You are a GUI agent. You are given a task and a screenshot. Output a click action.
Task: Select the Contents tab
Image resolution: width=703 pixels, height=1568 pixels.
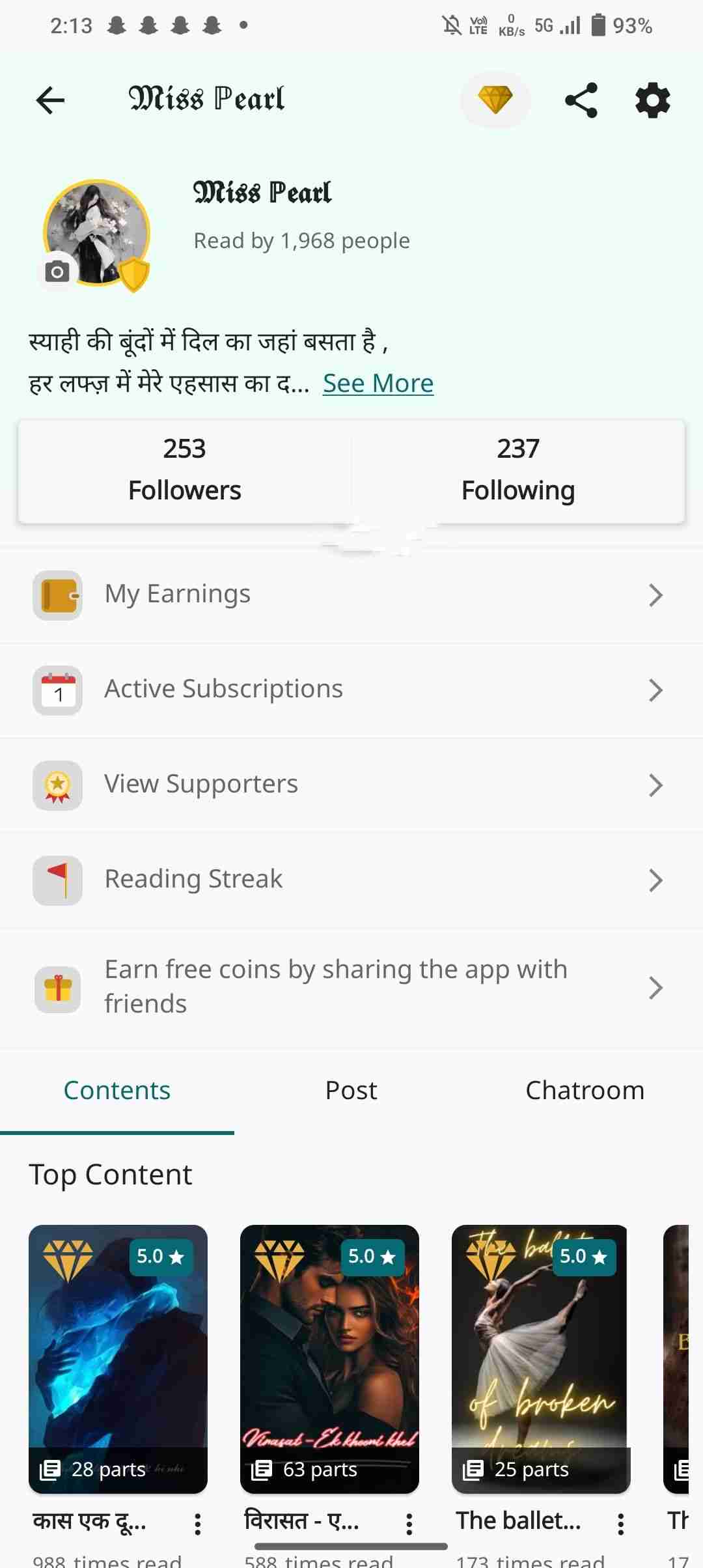pyautogui.click(x=117, y=1091)
